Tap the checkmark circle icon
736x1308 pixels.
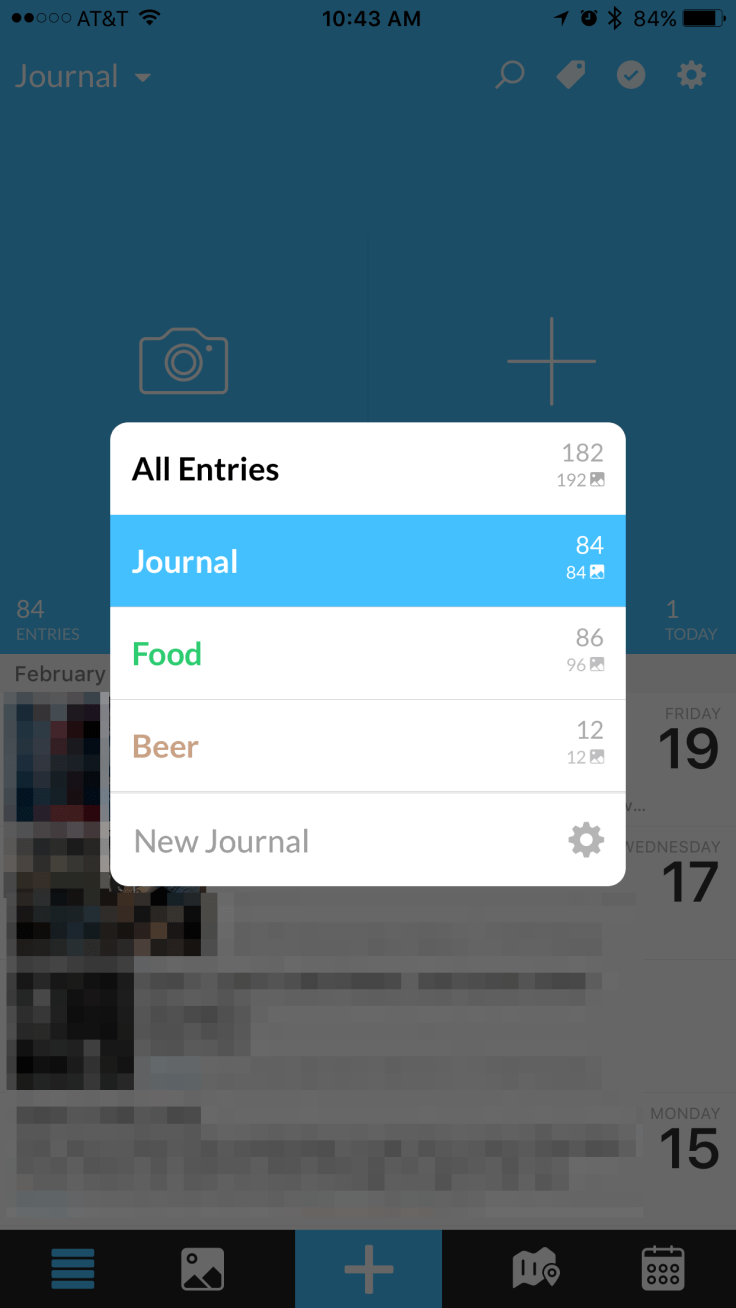[x=631, y=75]
